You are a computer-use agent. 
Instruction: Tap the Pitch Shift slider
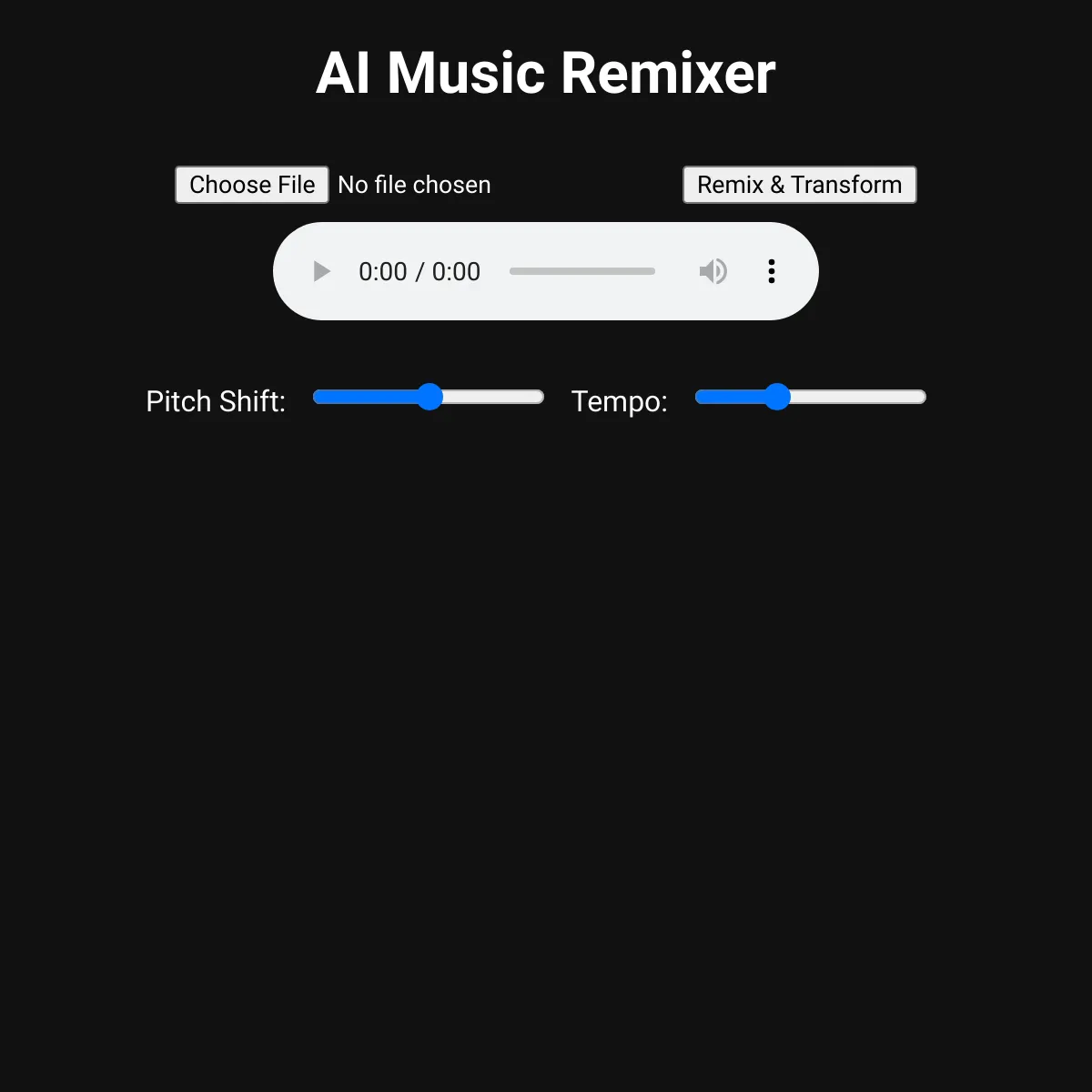(x=429, y=397)
